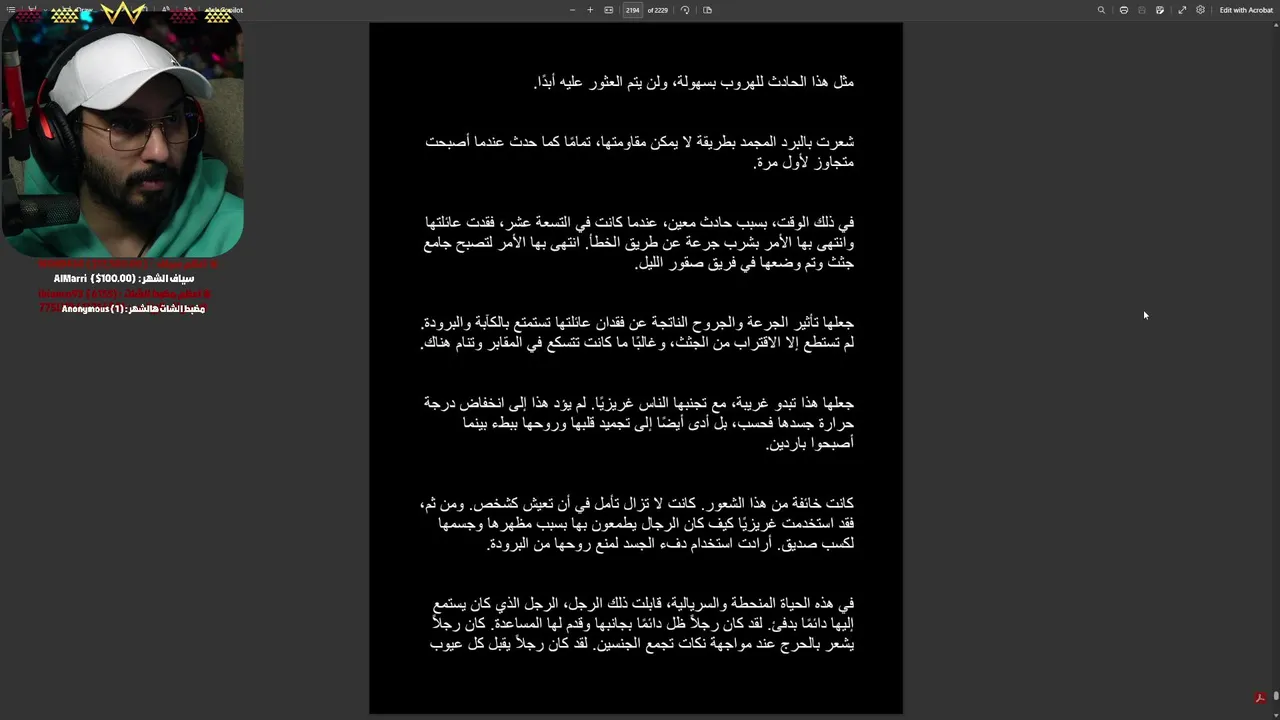Viewport: 1280px width, 720px height.
Task: Open the PDF viewer settings gear
Action: point(1201,10)
